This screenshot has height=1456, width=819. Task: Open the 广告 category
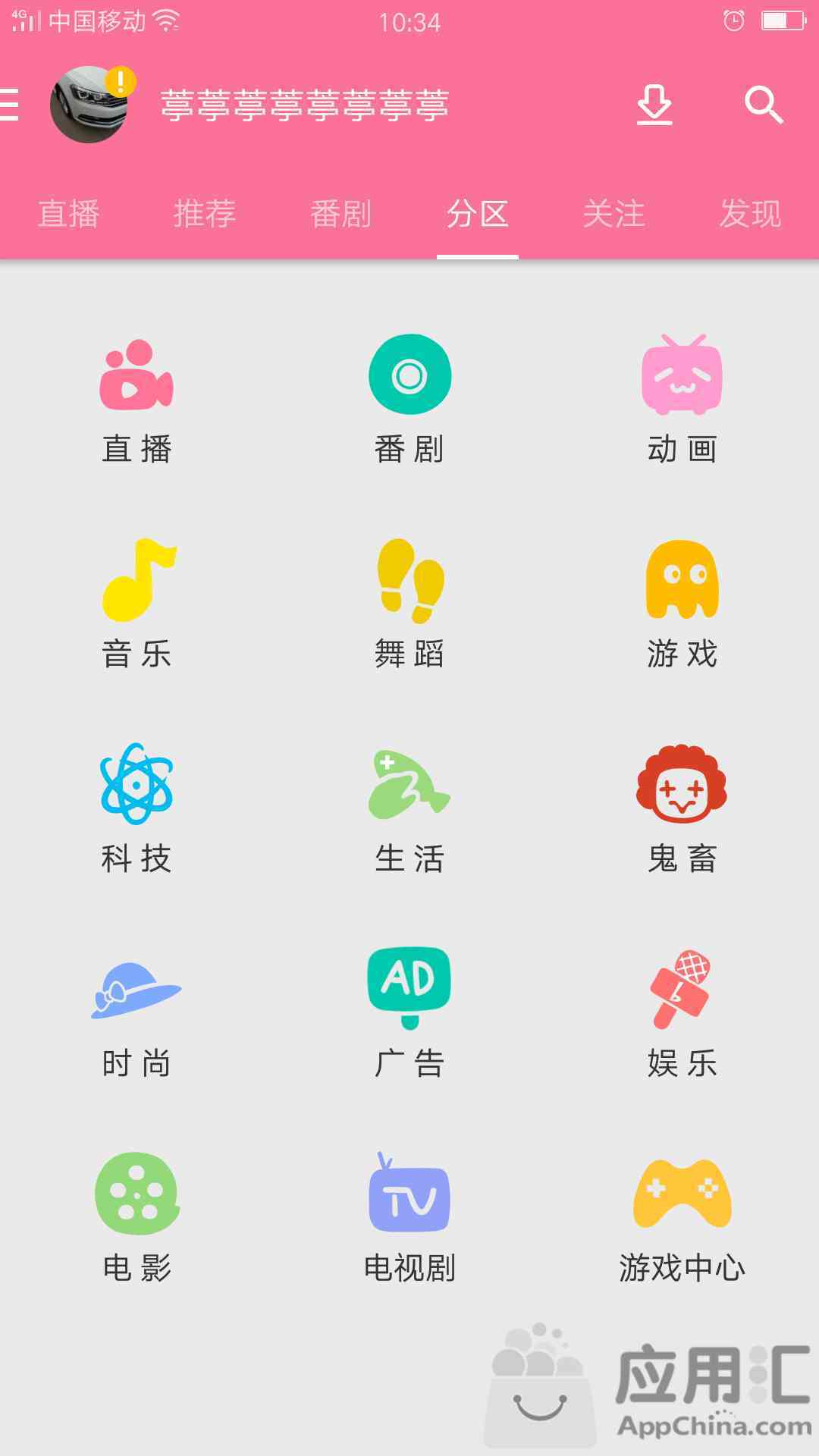tap(409, 1012)
